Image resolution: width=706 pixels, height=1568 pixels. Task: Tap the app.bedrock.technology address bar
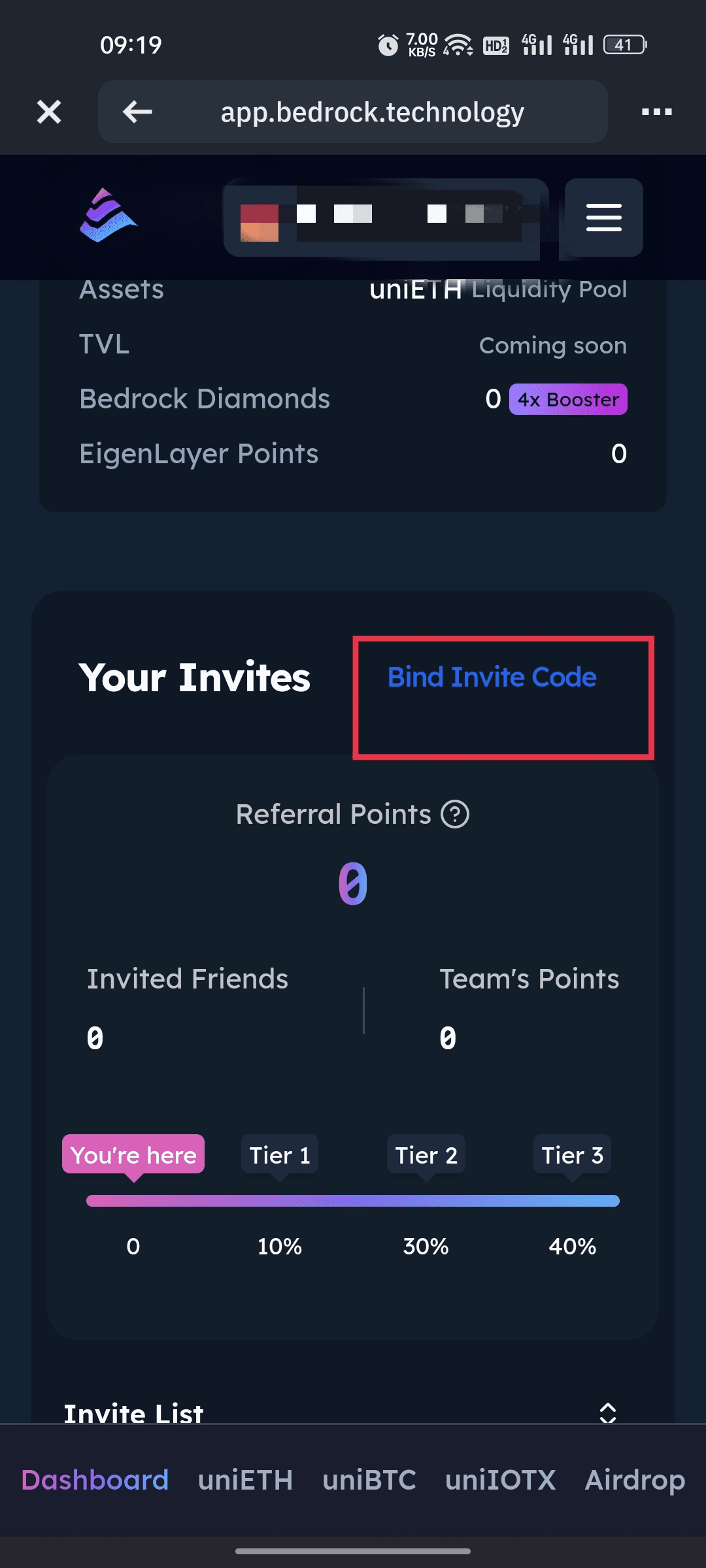[x=372, y=112]
